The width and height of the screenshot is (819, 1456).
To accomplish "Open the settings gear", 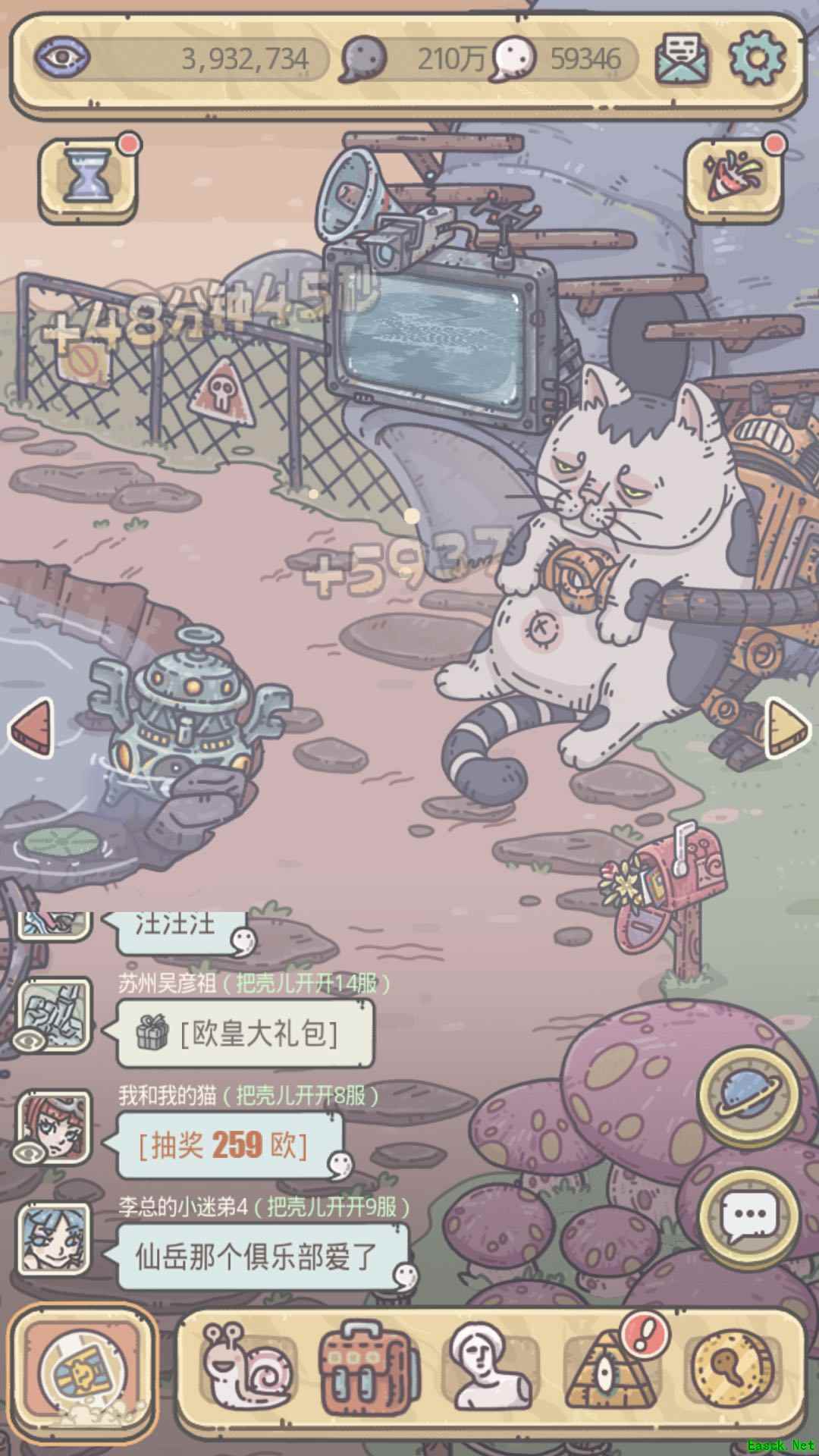I will coord(756,58).
